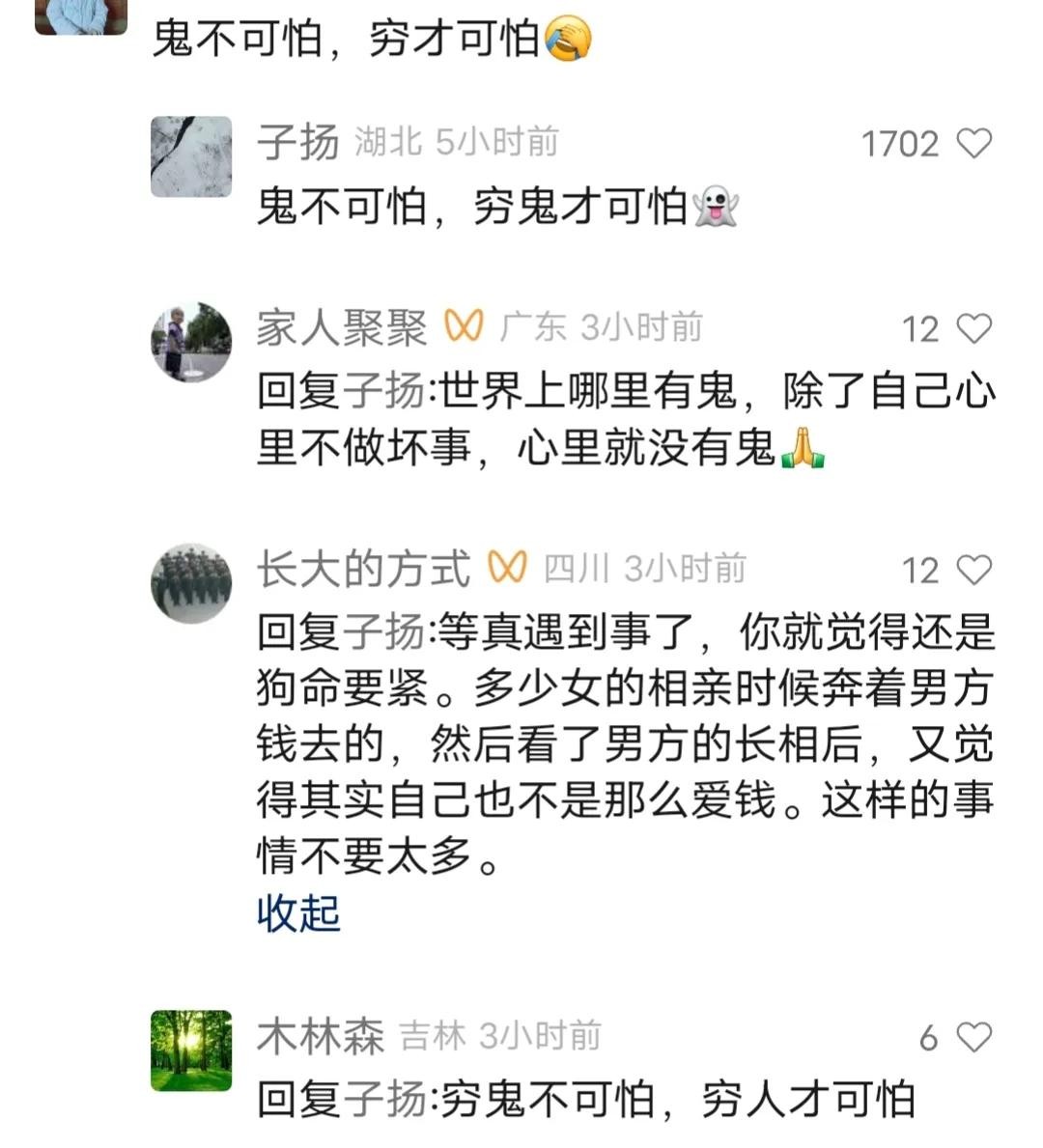Tap username 长大的方式
This screenshot has height=1148, width=1043.
[362, 569]
